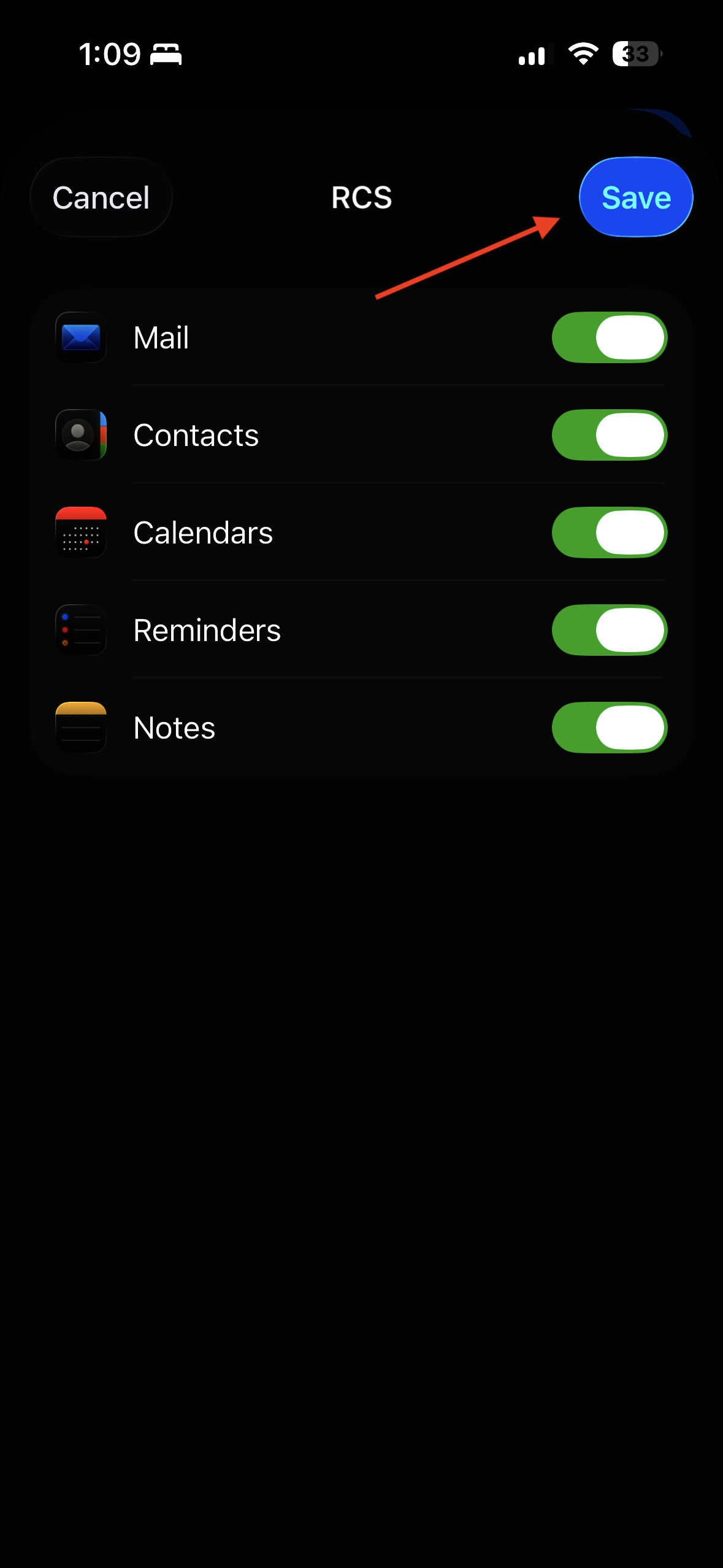
Task: Switch off the Calendars toggle
Action: coord(609,533)
